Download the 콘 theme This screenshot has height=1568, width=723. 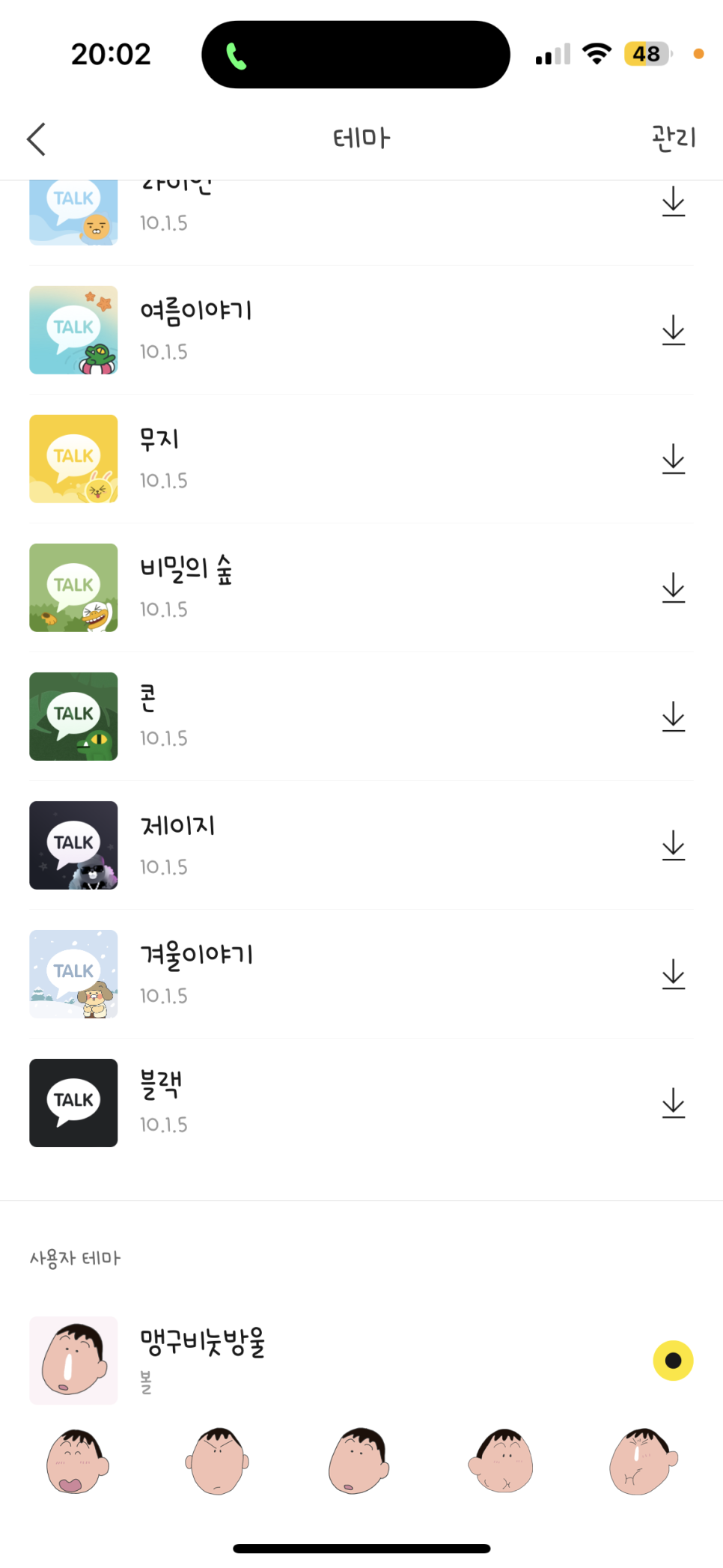pyautogui.click(x=674, y=717)
